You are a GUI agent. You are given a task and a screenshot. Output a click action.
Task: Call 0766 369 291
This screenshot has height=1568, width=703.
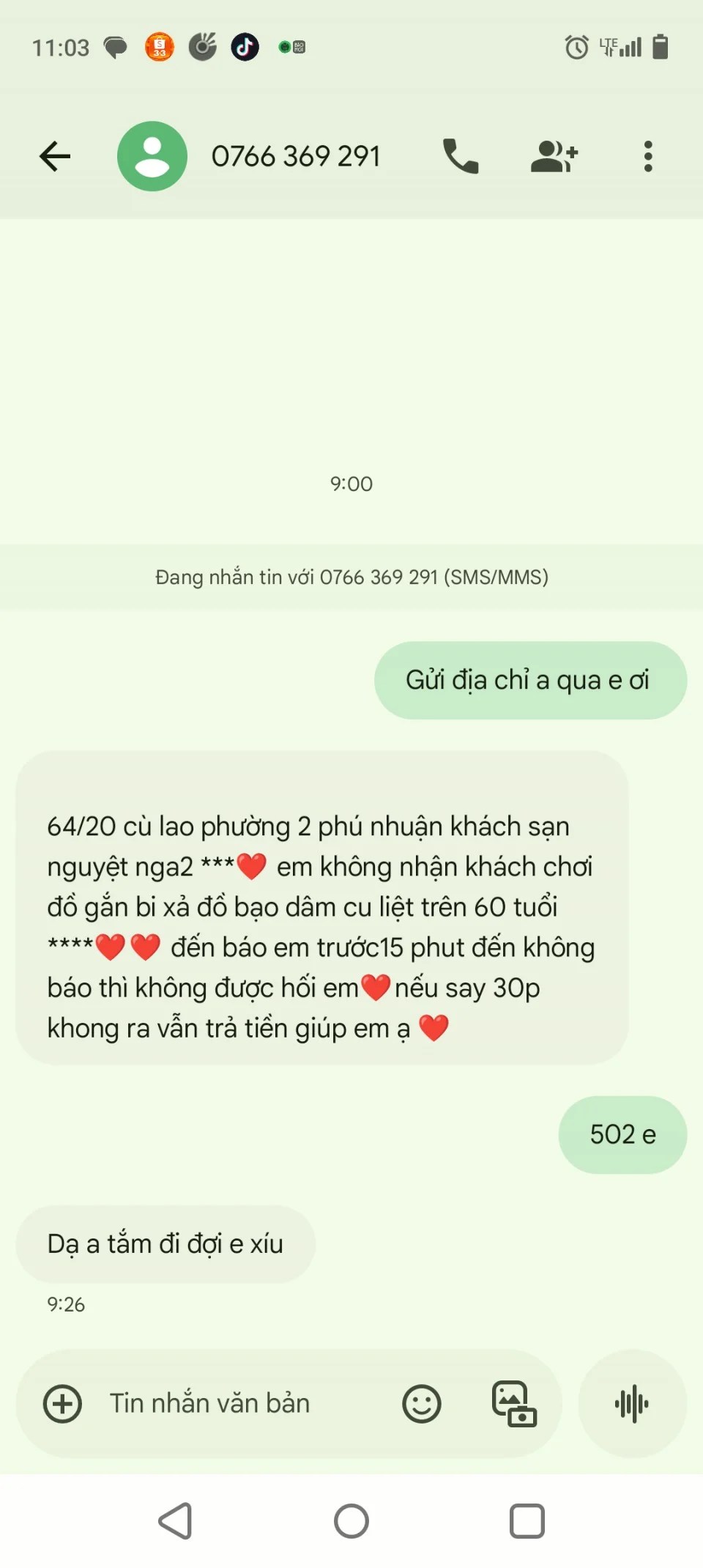[x=461, y=156]
